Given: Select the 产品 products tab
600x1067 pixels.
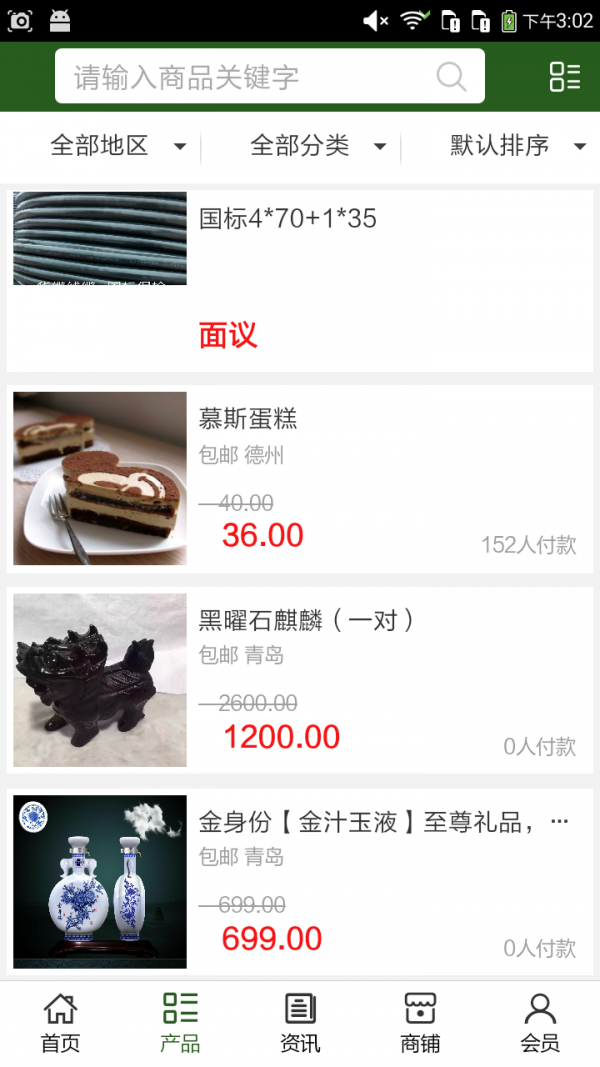Looking at the screenshot, I should 180,1023.
